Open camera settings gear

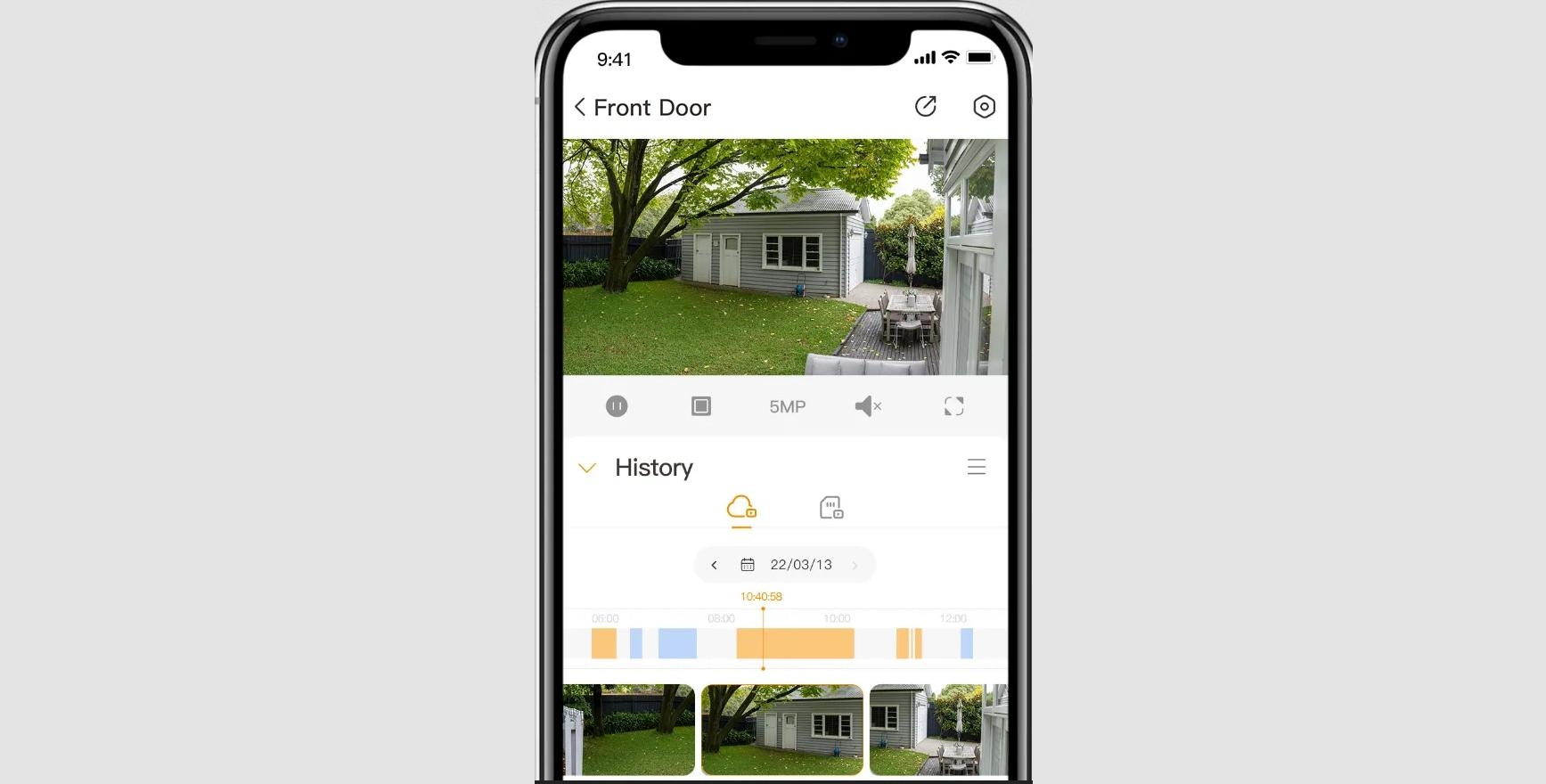[984, 107]
